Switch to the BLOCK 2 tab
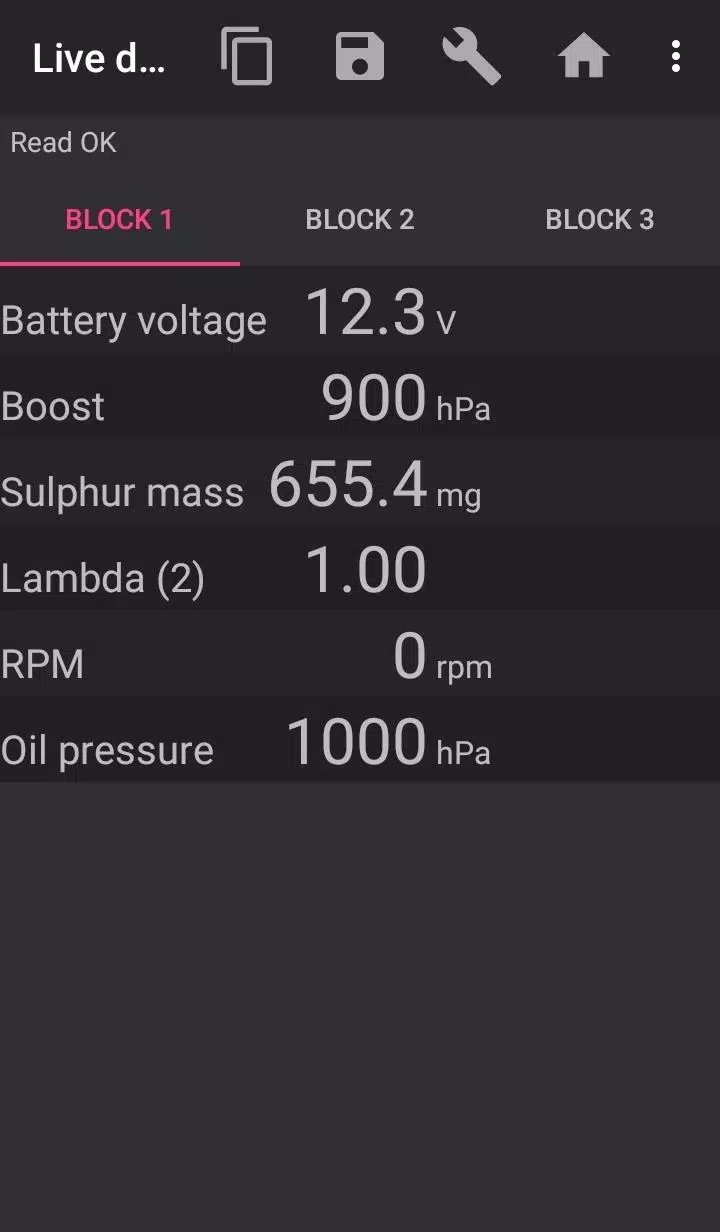720x1232 pixels. 360,219
